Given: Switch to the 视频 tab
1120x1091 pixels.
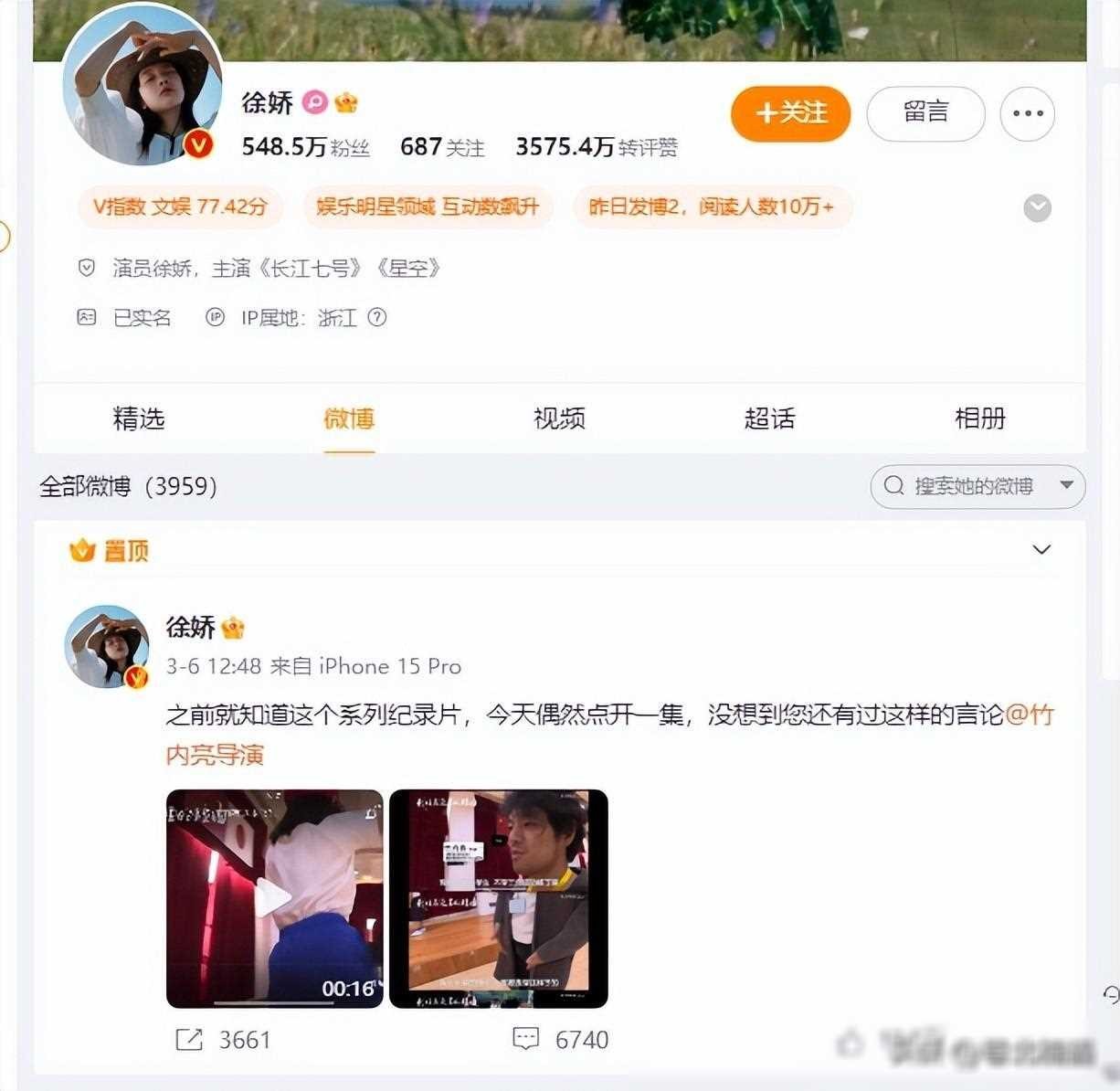Looking at the screenshot, I should coord(559,418).
